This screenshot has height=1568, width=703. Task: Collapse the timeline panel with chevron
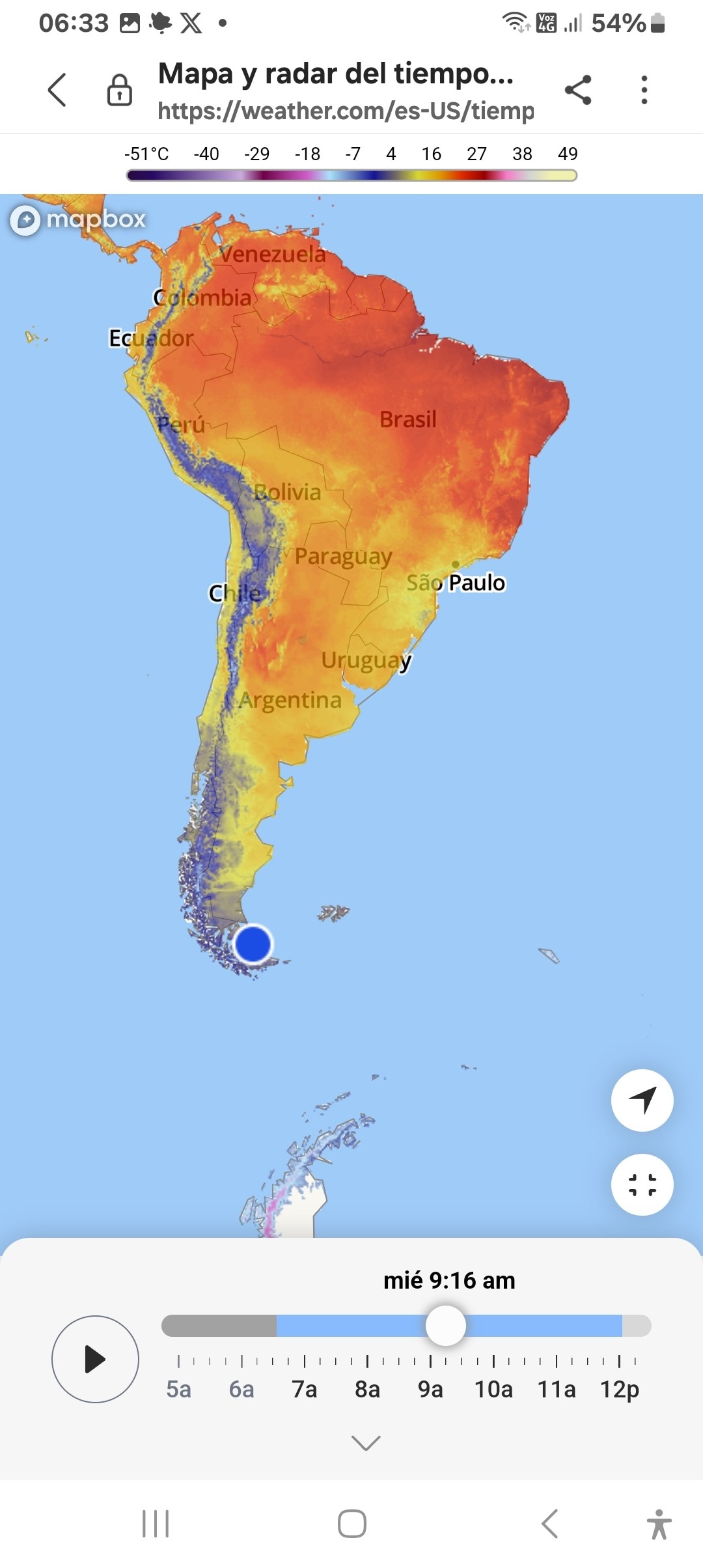(366, 1443)
